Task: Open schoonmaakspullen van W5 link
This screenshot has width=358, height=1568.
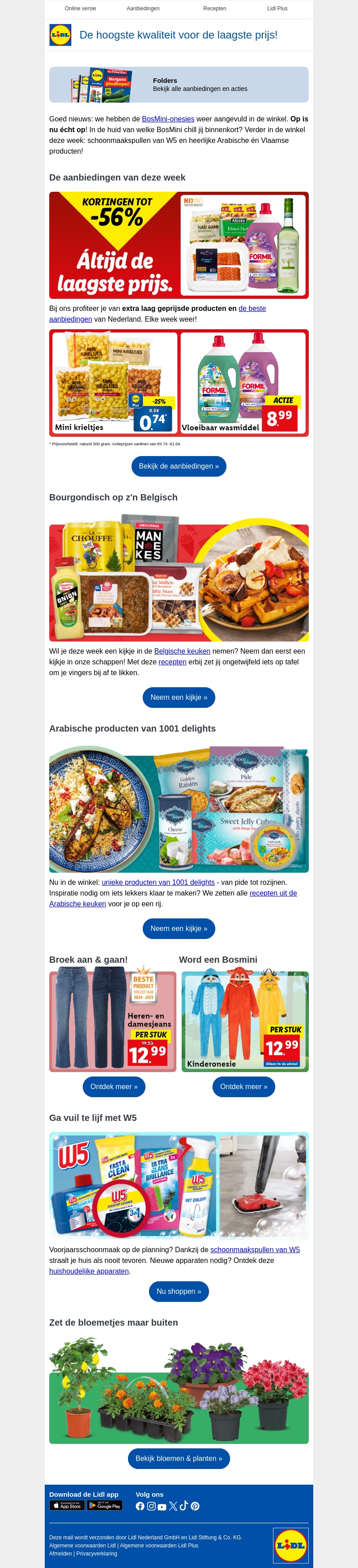Action: (255, 1249)
